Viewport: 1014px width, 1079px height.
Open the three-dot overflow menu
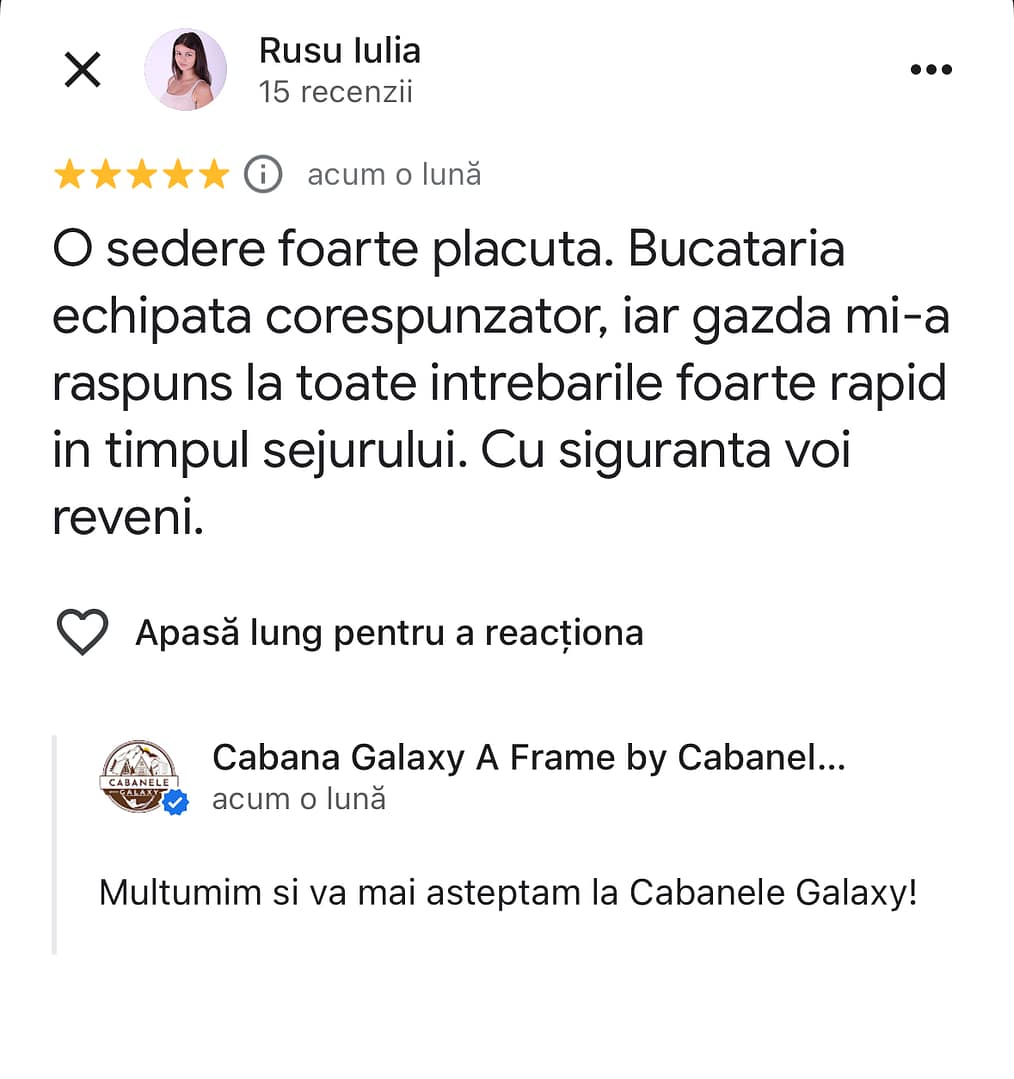click(931, 70)
